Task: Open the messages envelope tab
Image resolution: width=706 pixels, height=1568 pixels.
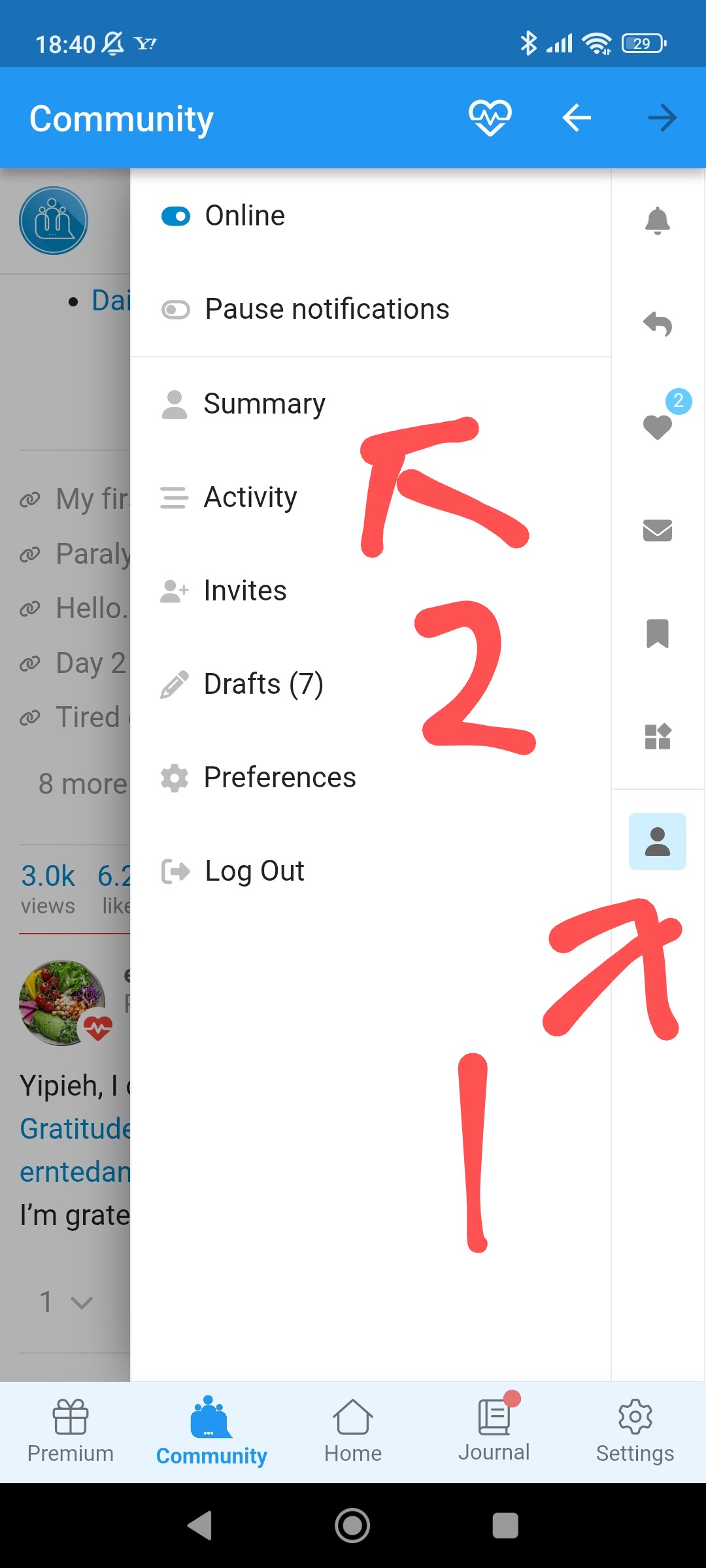Action: [658, 531]
